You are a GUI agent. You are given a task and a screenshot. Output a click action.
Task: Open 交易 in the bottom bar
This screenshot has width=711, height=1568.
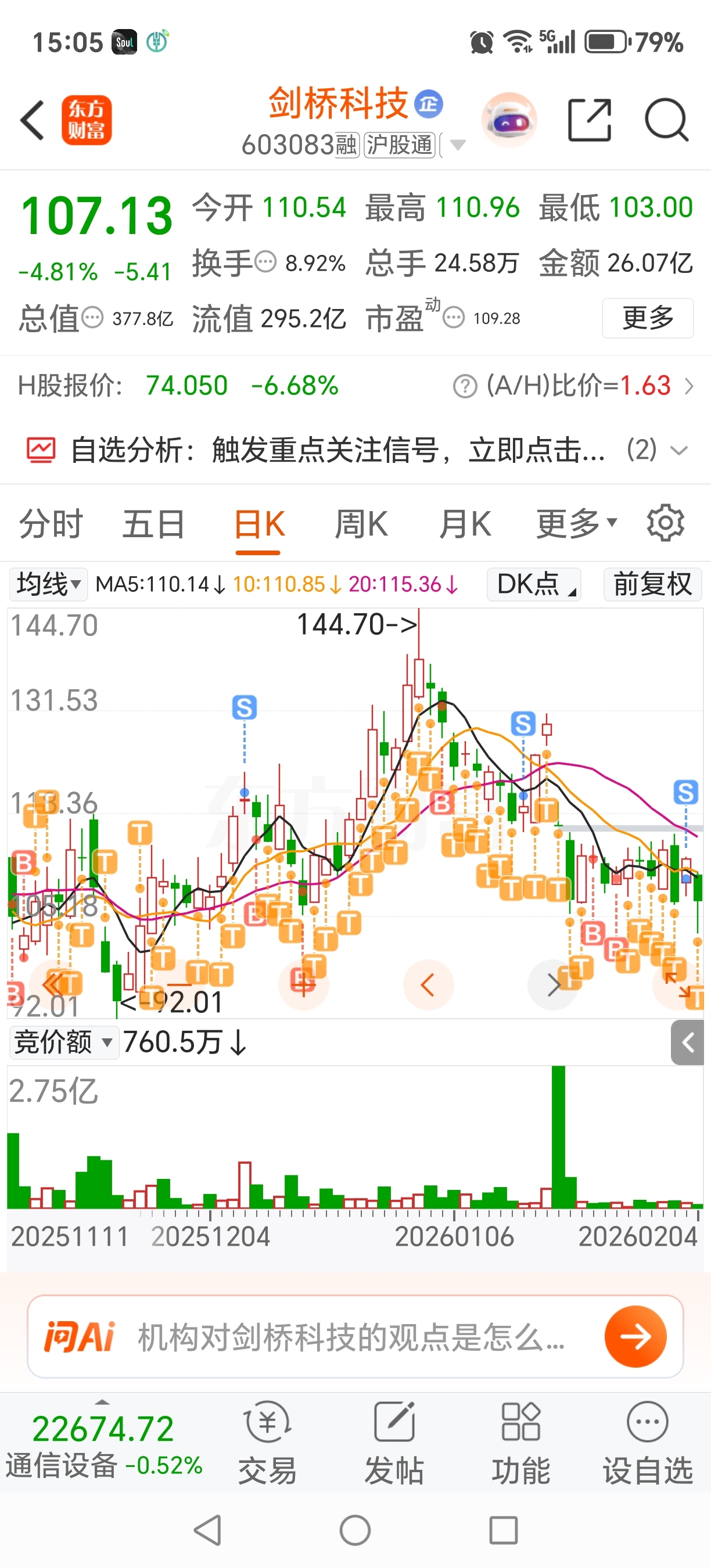click(267, 1443)
